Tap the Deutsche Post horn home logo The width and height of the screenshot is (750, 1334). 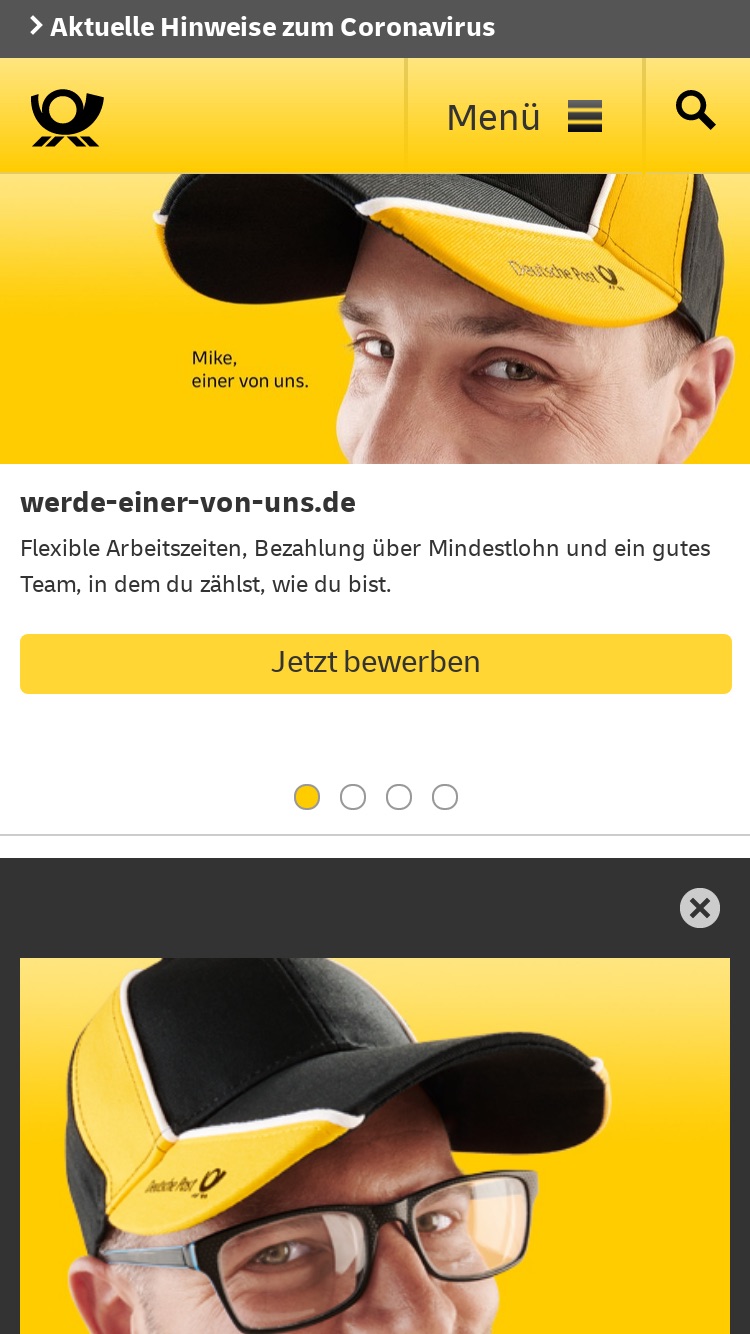tap(67, 118)
